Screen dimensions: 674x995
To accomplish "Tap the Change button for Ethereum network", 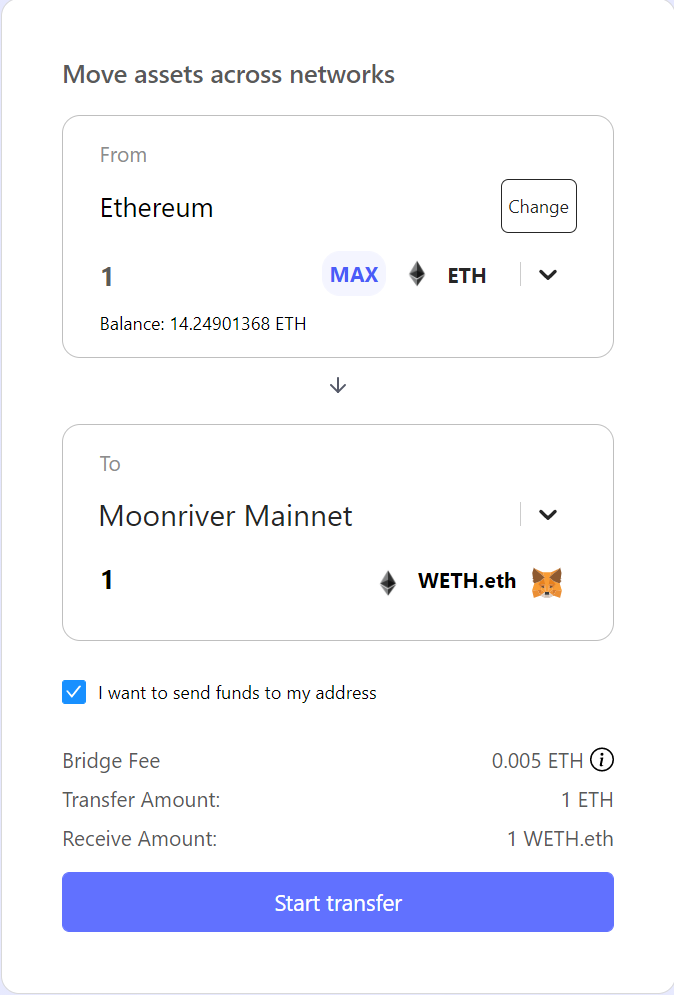I will [538, 206].
